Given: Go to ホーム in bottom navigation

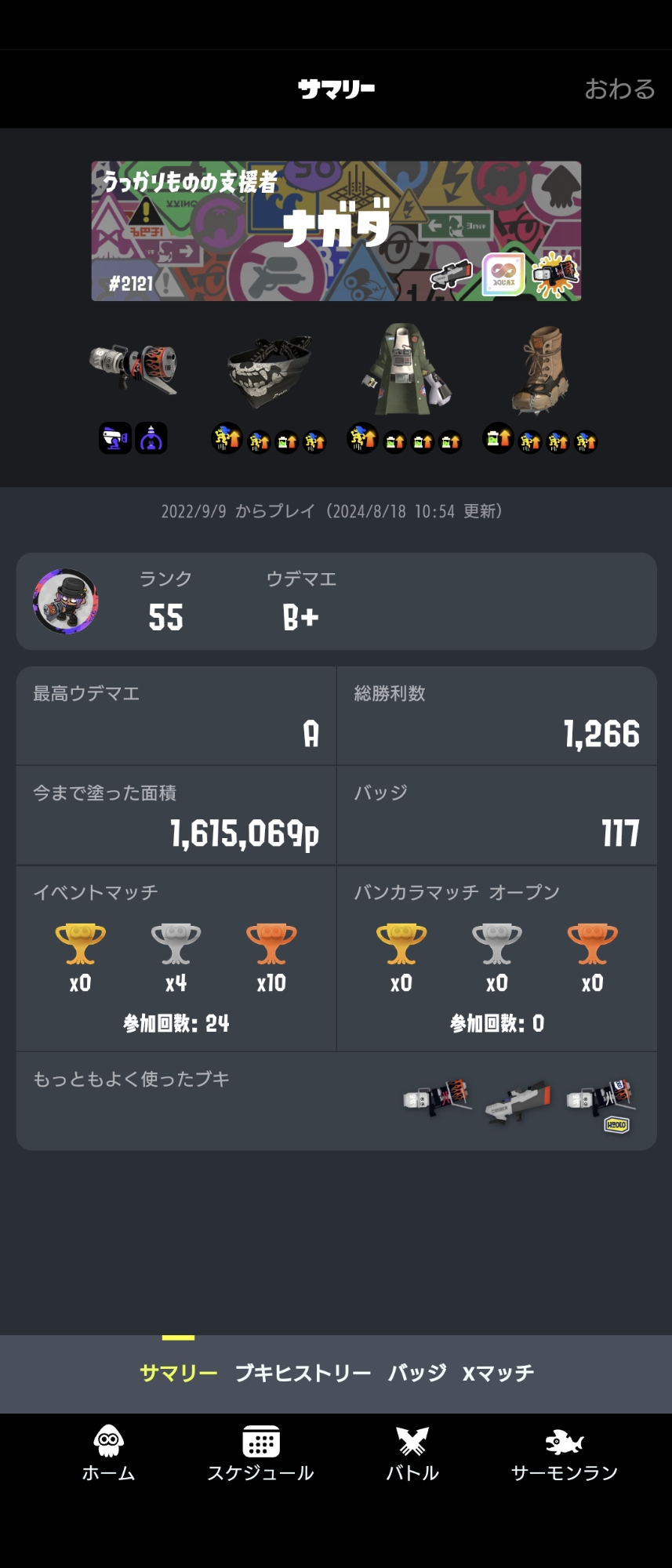Looking at the screenshot, I should pyautogui.click(x=109, y=1454).
